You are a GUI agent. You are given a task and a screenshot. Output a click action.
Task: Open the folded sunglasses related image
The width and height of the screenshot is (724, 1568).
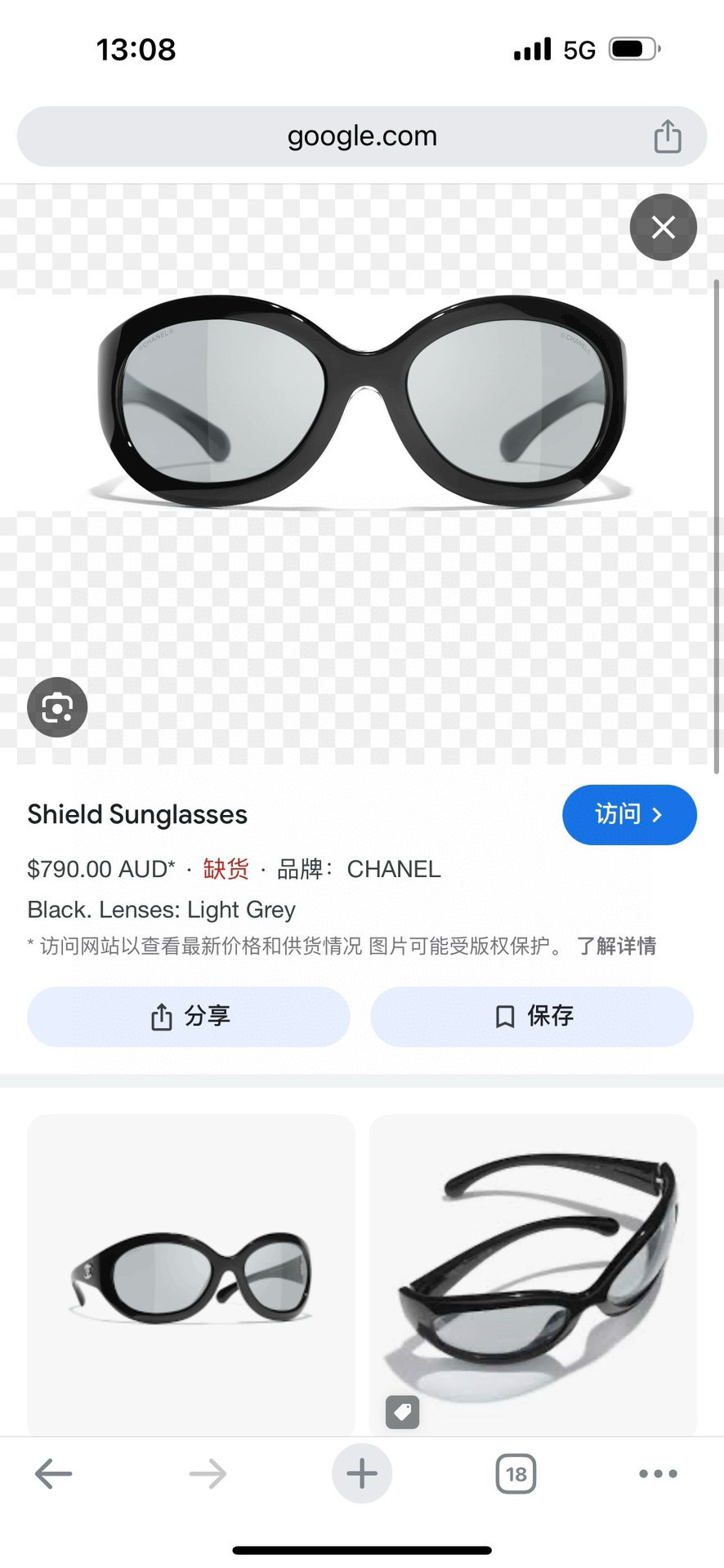(x=533, y=1276)
